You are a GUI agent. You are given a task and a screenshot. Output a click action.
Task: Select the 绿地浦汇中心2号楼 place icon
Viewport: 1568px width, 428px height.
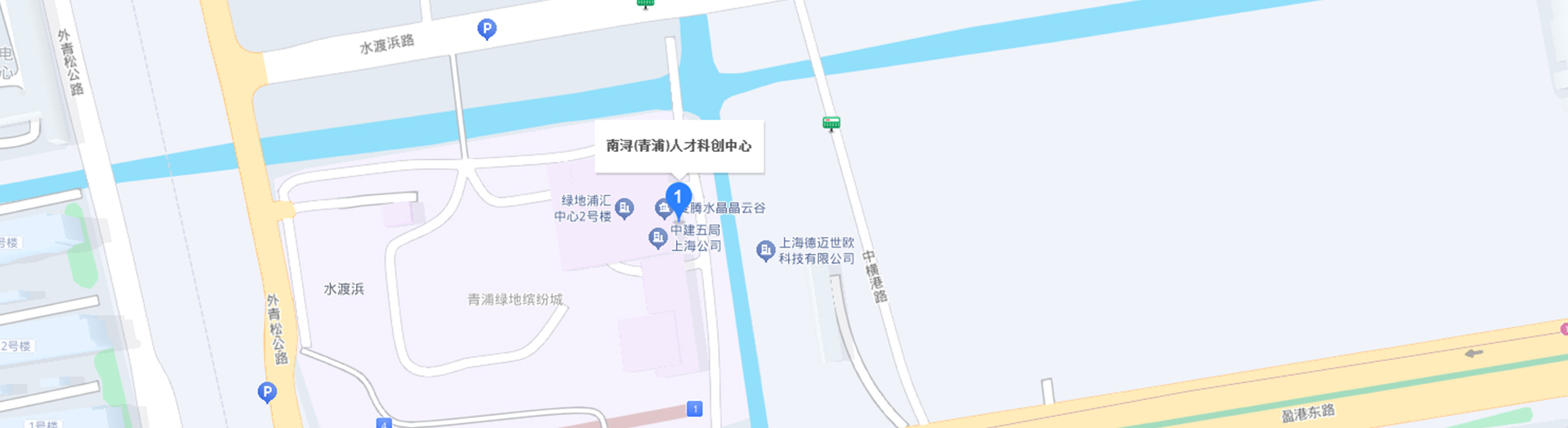(624, 208)
